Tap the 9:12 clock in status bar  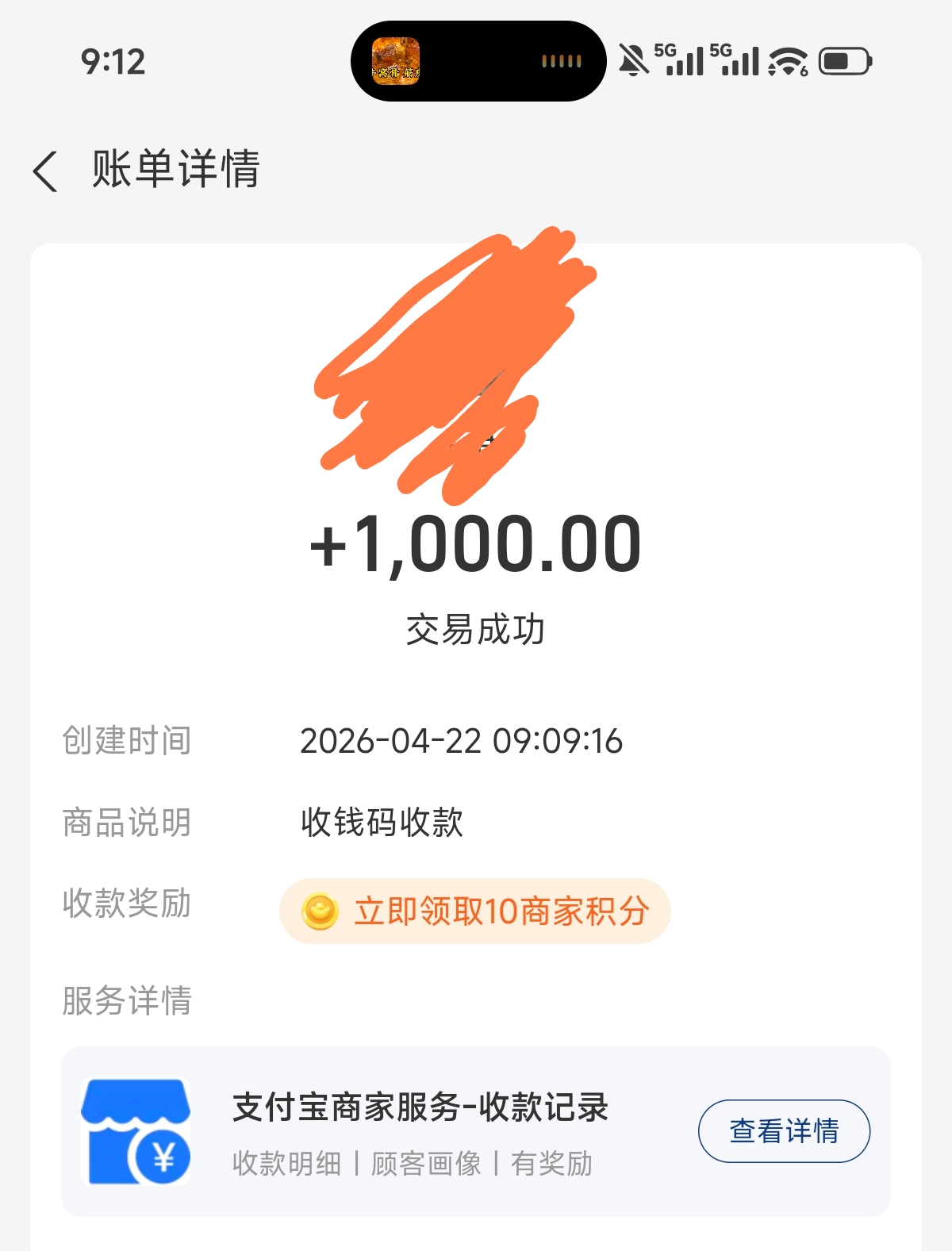(x=114, y=63)
